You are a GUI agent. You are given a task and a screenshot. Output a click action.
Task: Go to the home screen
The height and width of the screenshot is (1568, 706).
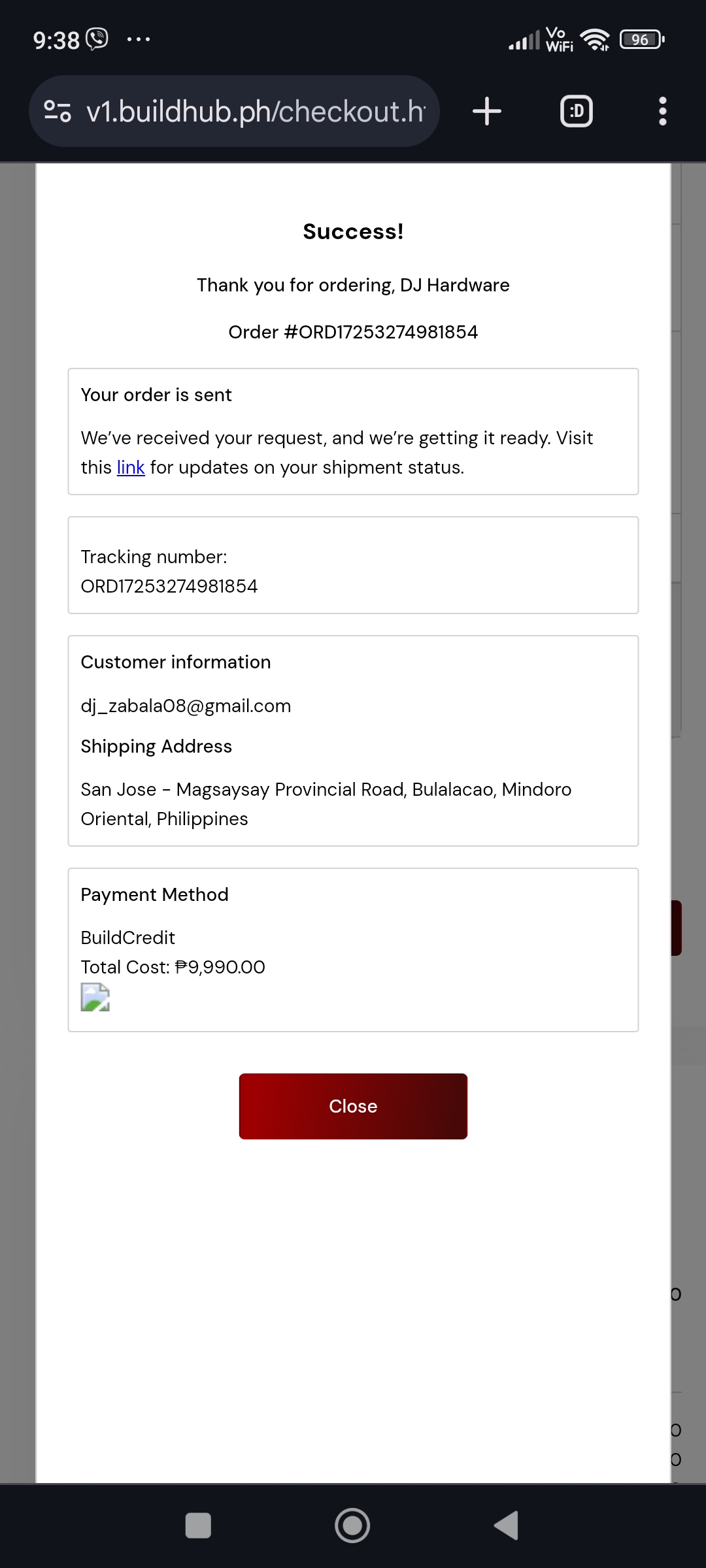[352, 1526]
